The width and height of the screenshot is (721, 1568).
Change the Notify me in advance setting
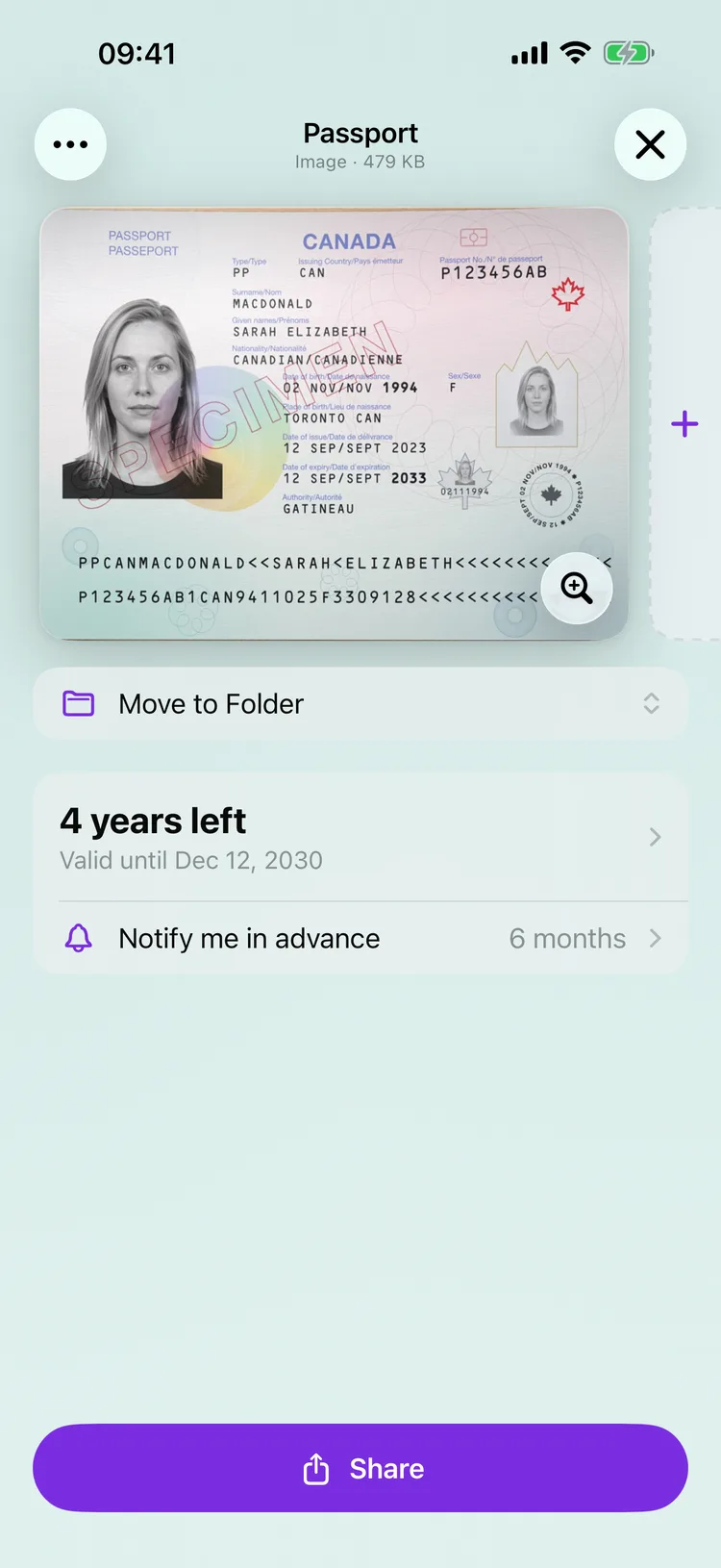point(360,938)
